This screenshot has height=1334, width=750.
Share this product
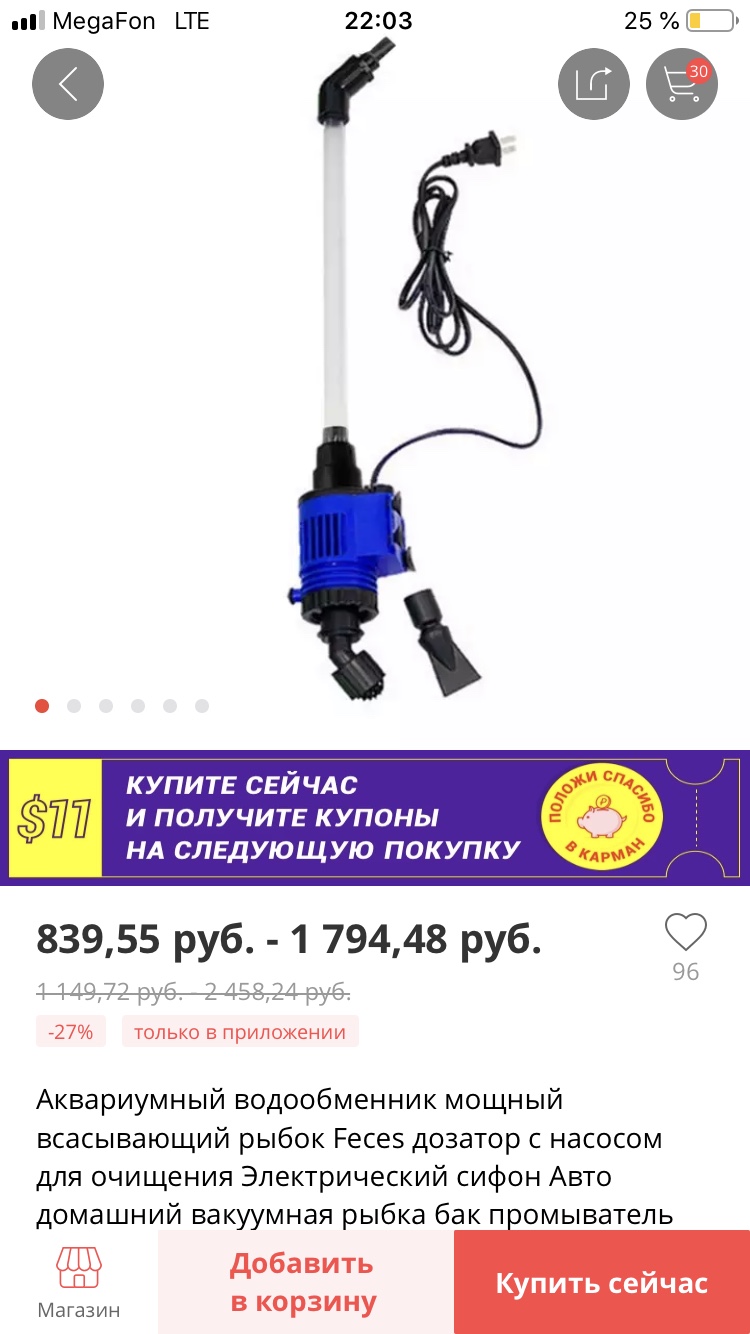point(594,84)
